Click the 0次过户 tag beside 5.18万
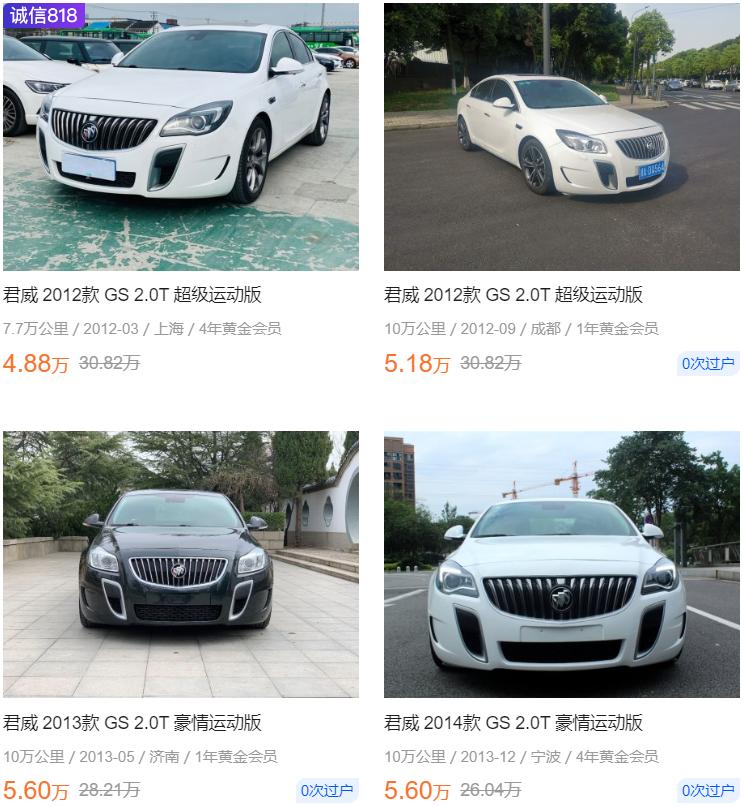The image size is (743, 806). point(710,366)
